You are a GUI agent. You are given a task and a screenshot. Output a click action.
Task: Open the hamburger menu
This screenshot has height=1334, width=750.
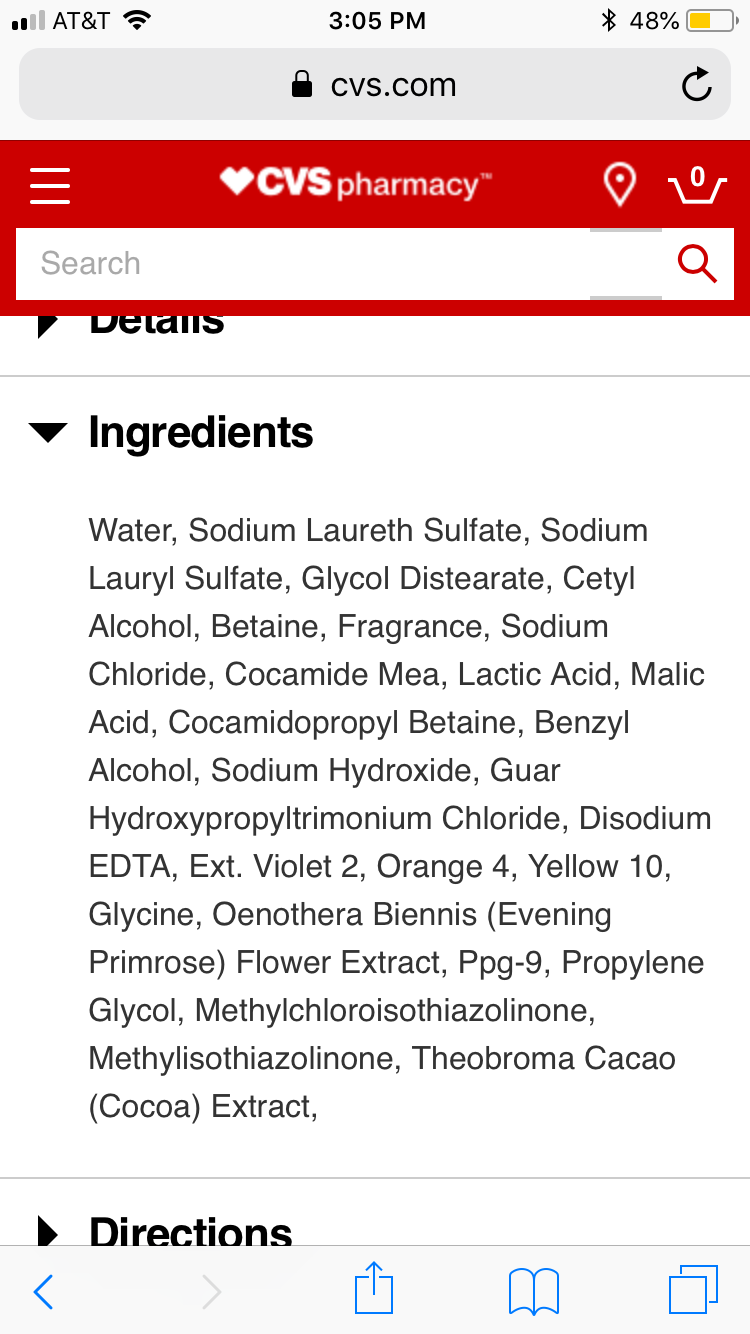coord(50,186)
